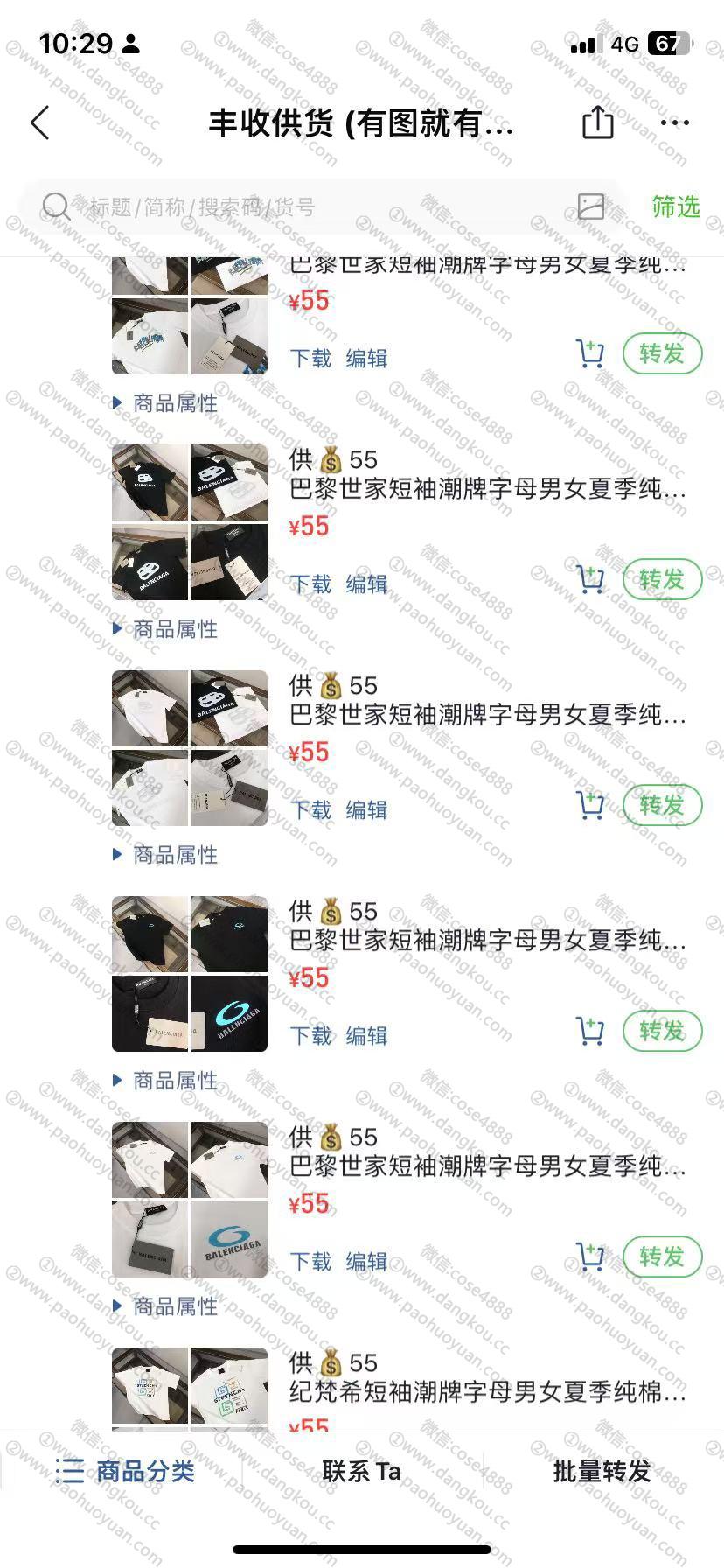Add the white tee with blue logo to cart
Screen dimensions: 724x1568
590,1257
